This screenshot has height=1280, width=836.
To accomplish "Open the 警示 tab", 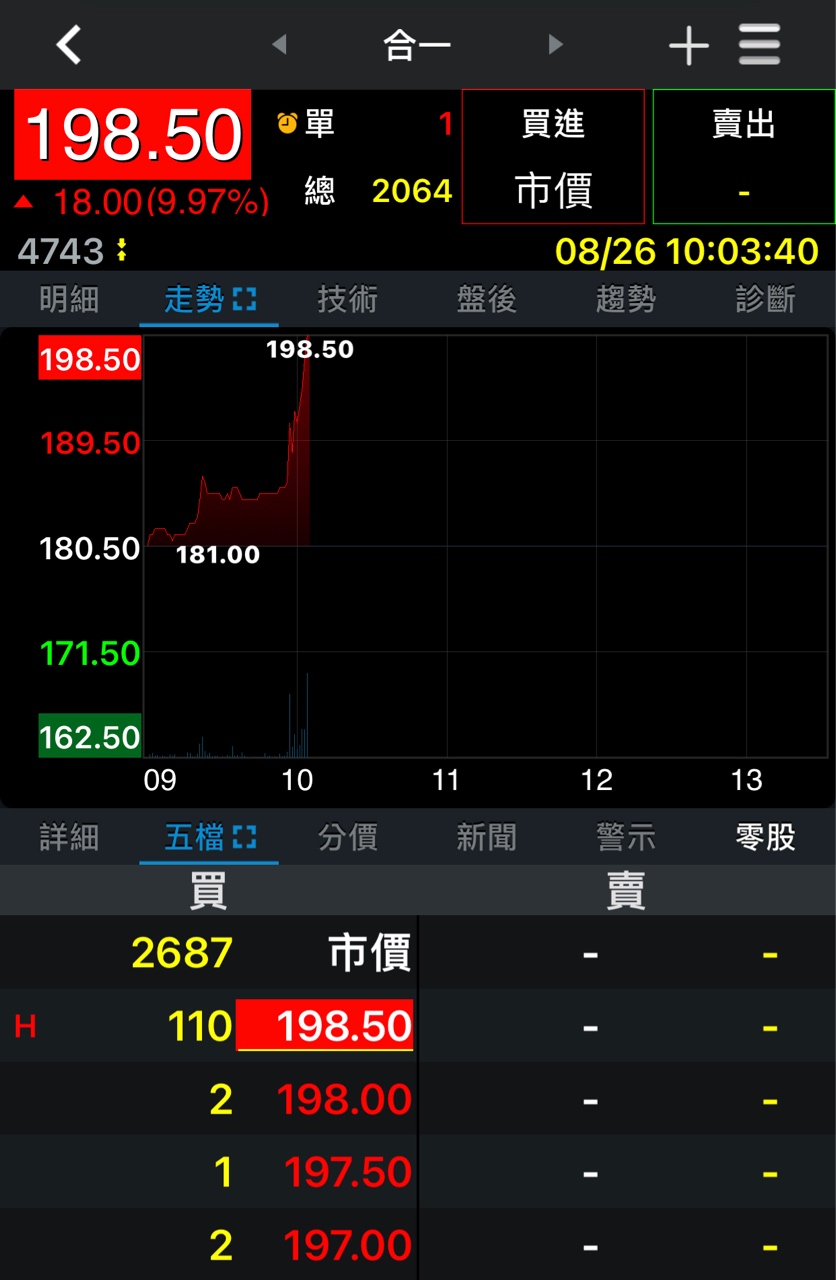I will click(625, 837).
